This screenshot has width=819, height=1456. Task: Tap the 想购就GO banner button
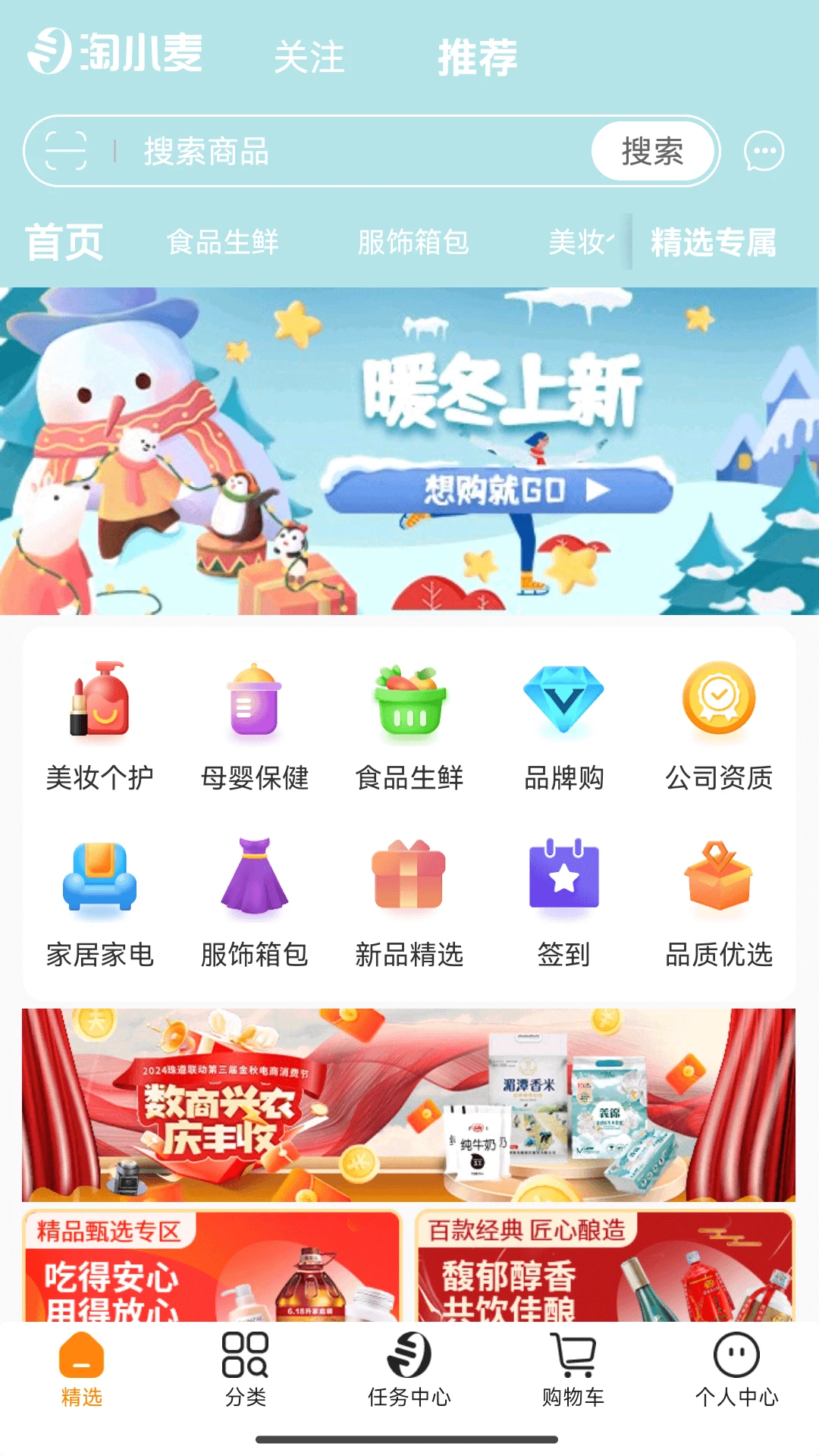coord(512,492)
